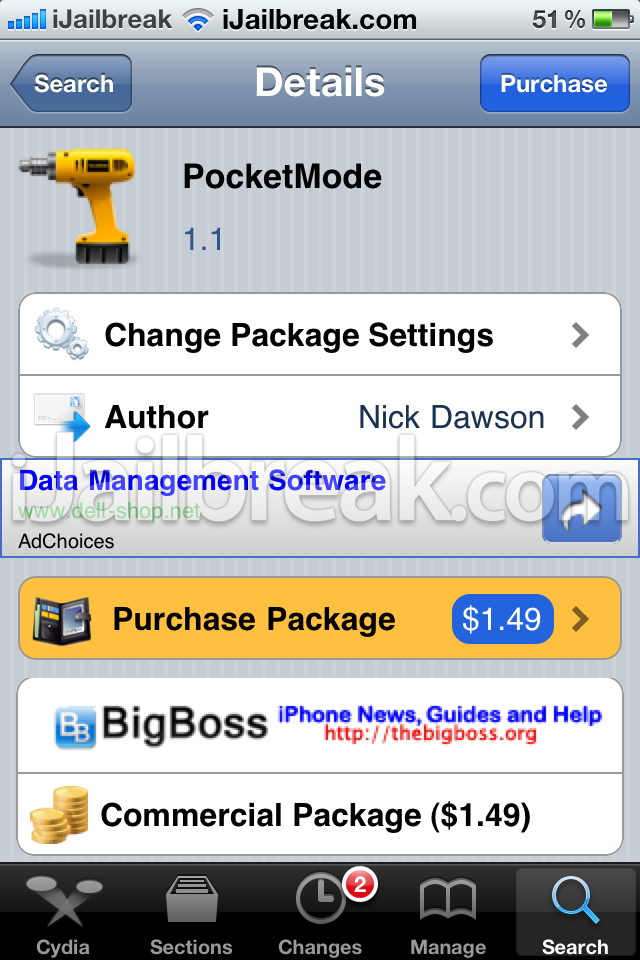Go to the Manage tab
Screen dimensions: 640x960
pos(448,912)
